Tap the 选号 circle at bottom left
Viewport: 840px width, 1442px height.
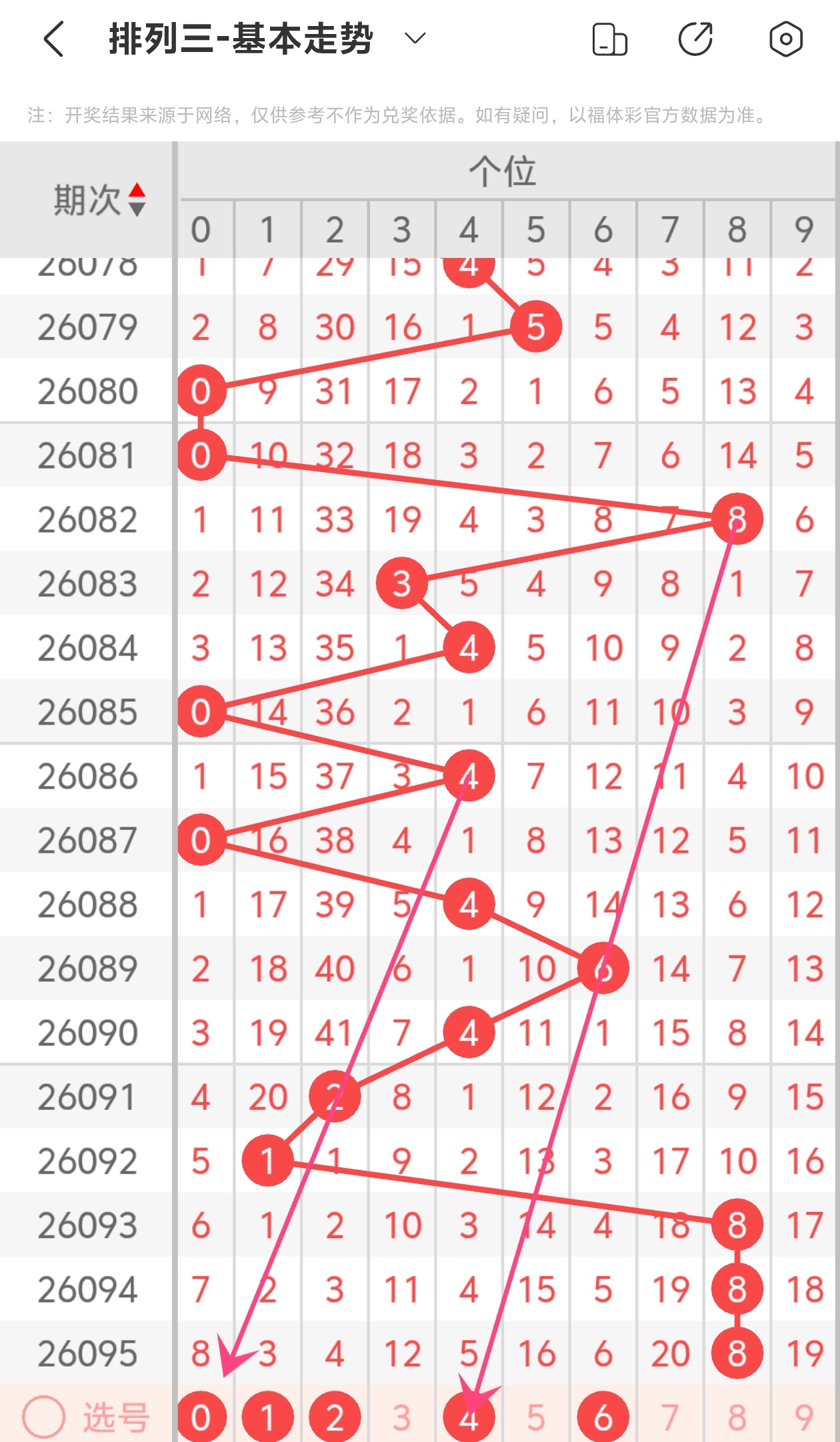pos(44,1417)
